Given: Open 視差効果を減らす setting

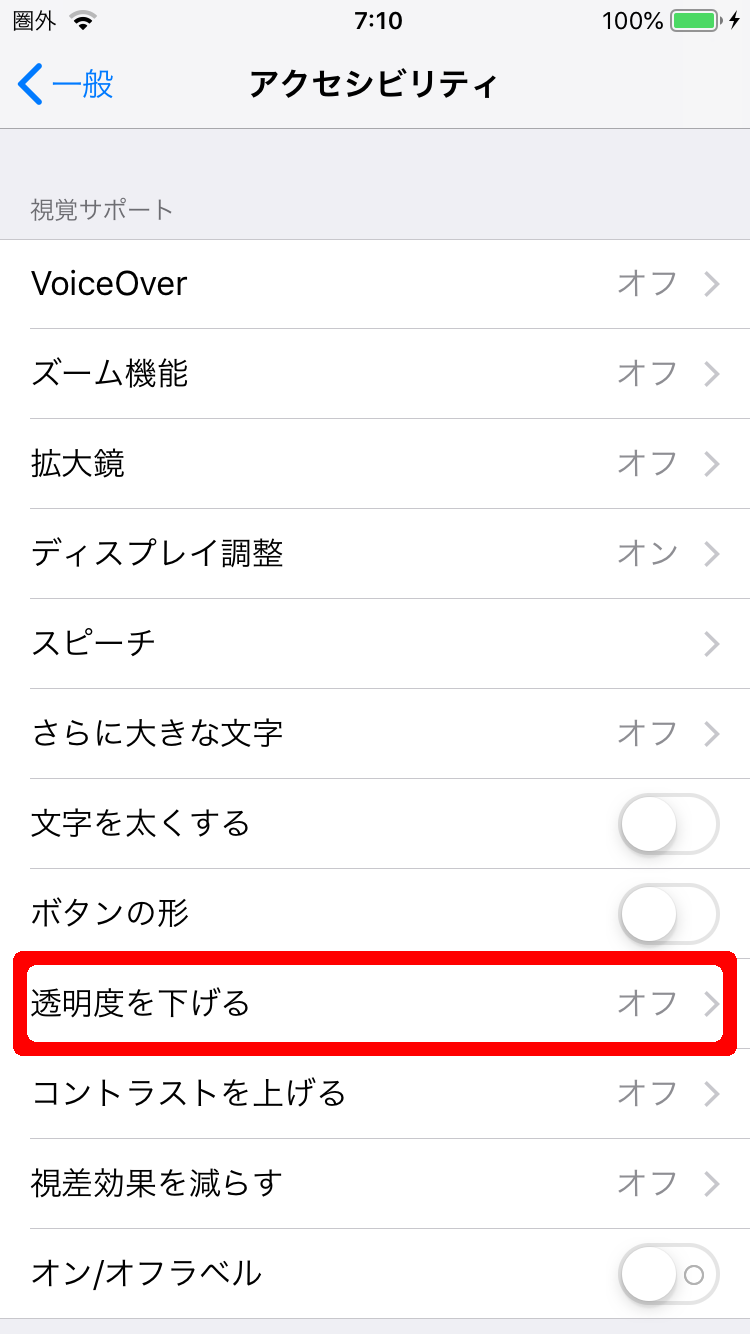Looking at the screenshot, I should pyautogui.click(x=375, y=1183).
